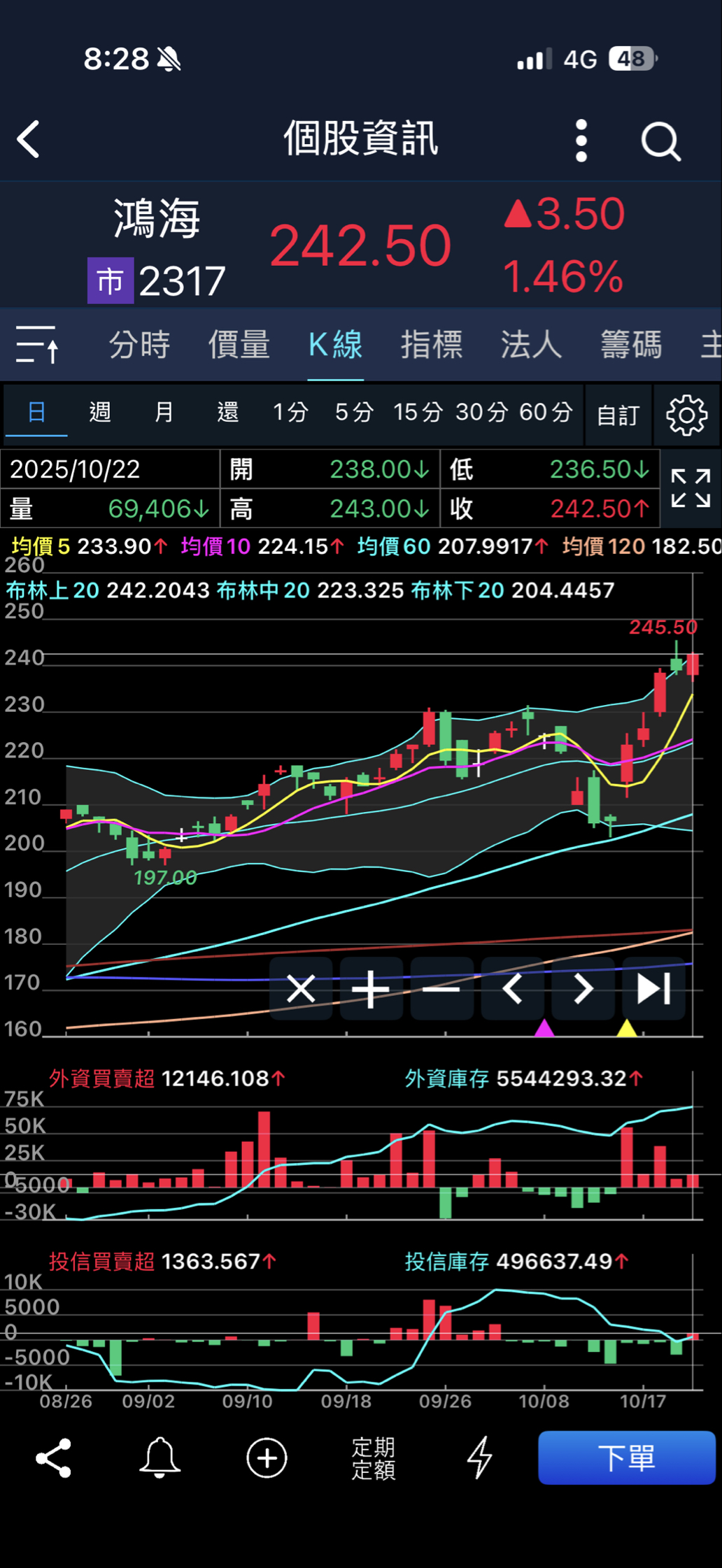Screen dimensions: 722x1568
Task: Open the 指標 tab
Action: (431, 344)
